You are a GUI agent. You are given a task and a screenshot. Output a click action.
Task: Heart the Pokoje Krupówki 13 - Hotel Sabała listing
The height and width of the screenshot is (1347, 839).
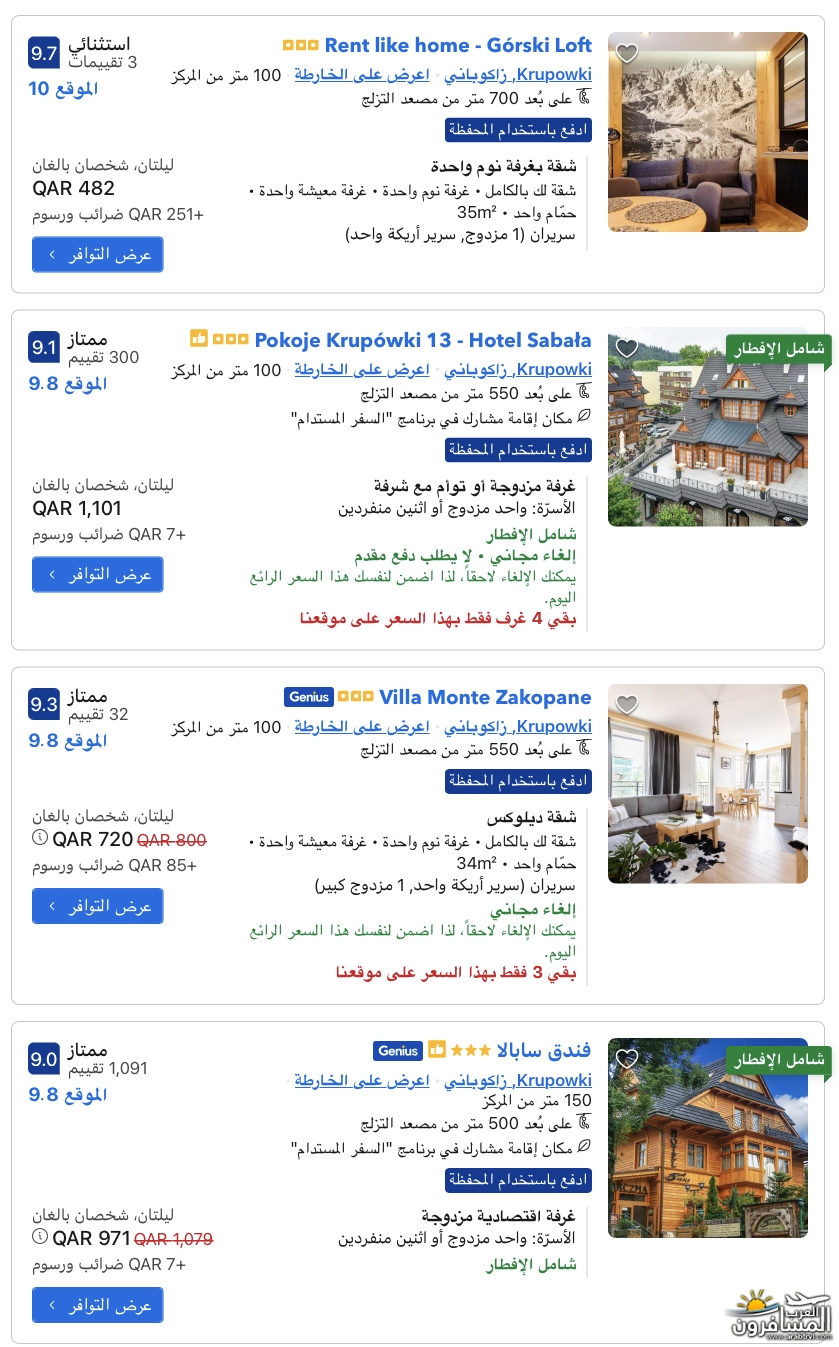[627, 348]
